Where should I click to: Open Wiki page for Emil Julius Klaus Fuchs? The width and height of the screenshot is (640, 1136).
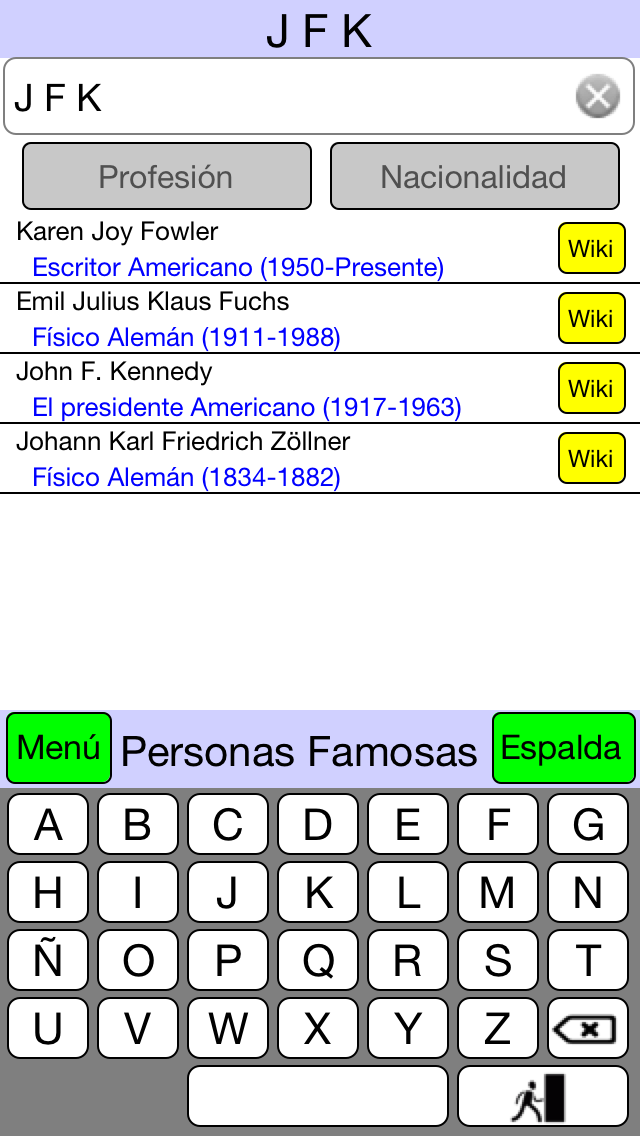(591, 318)
